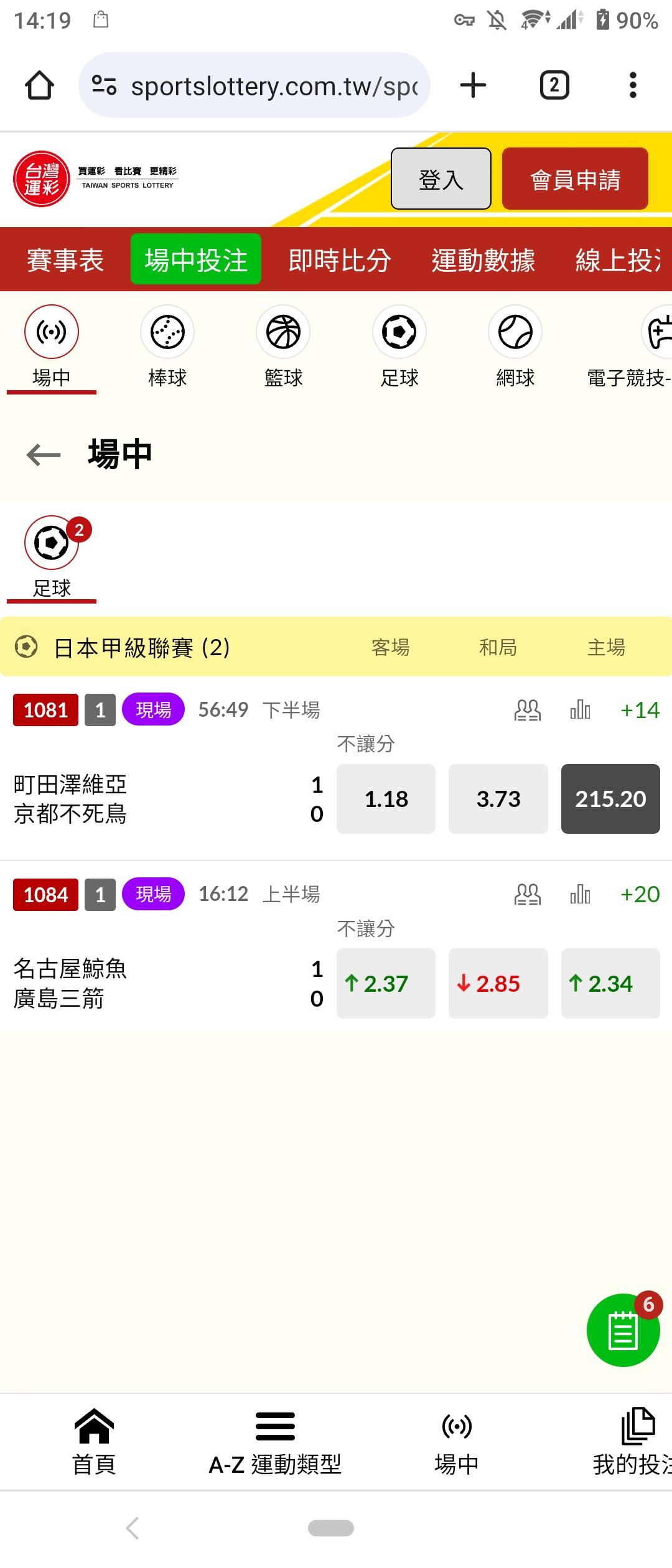Expand +20 more markets for match 1084
672x1568 pixels.
tap(640, 894)
